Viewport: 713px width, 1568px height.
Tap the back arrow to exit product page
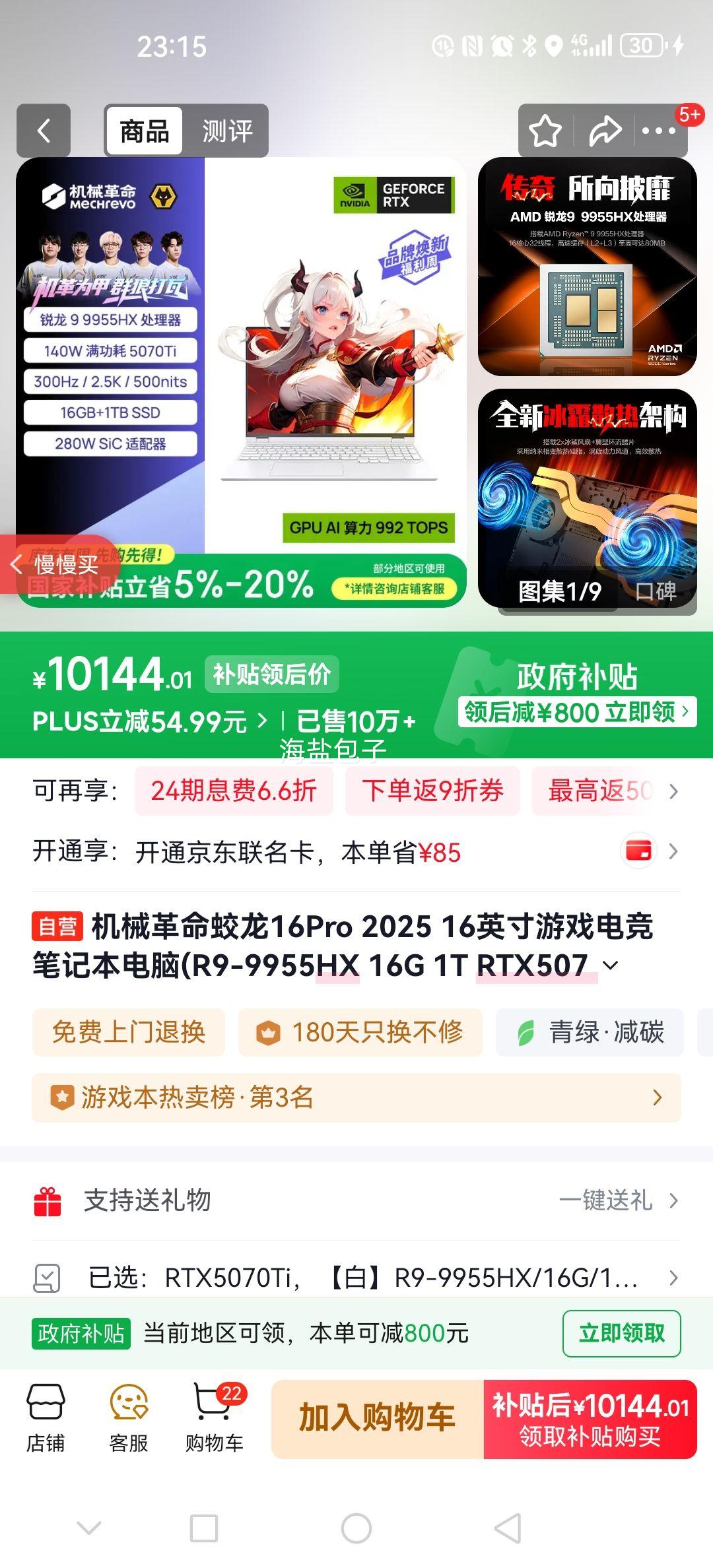(44, 130)
